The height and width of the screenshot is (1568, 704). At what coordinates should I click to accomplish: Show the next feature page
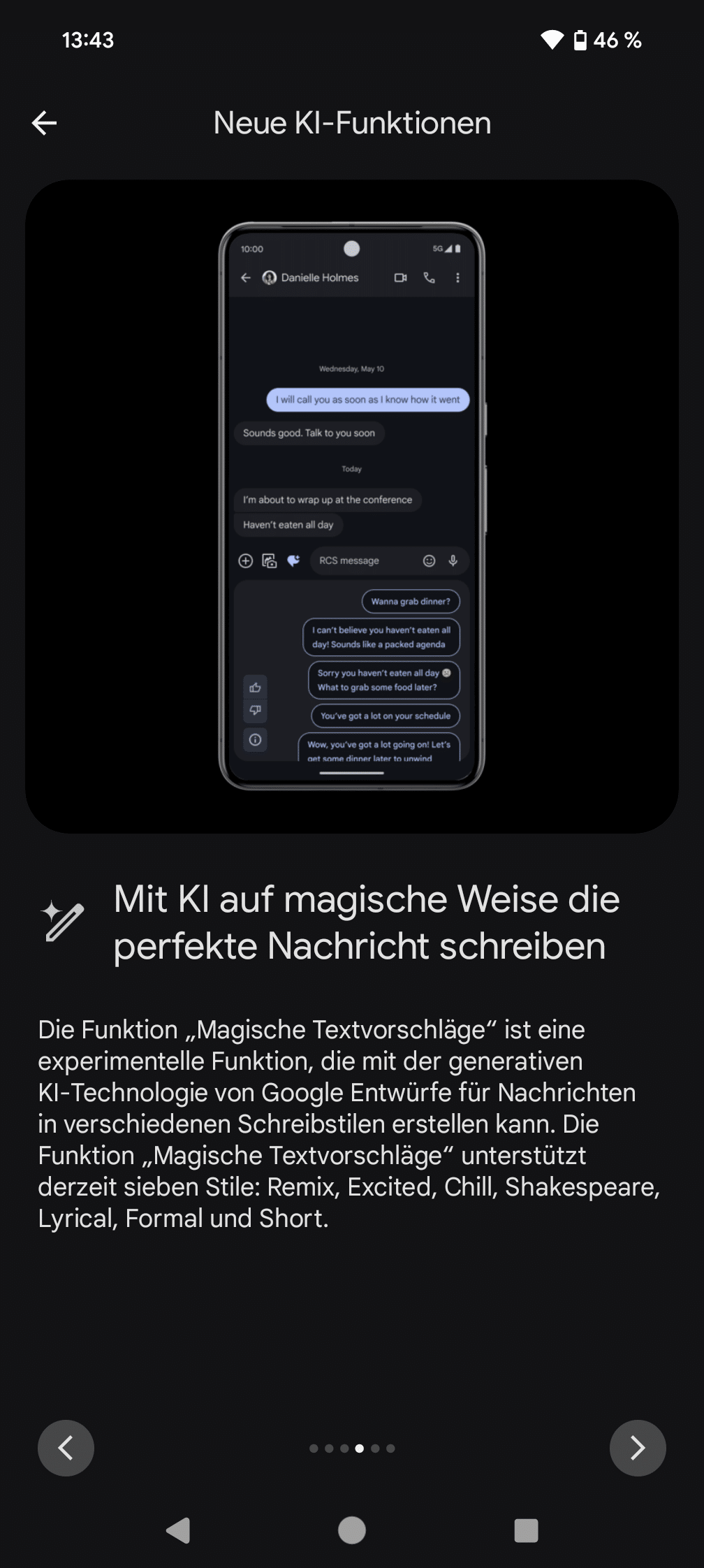637,1448
